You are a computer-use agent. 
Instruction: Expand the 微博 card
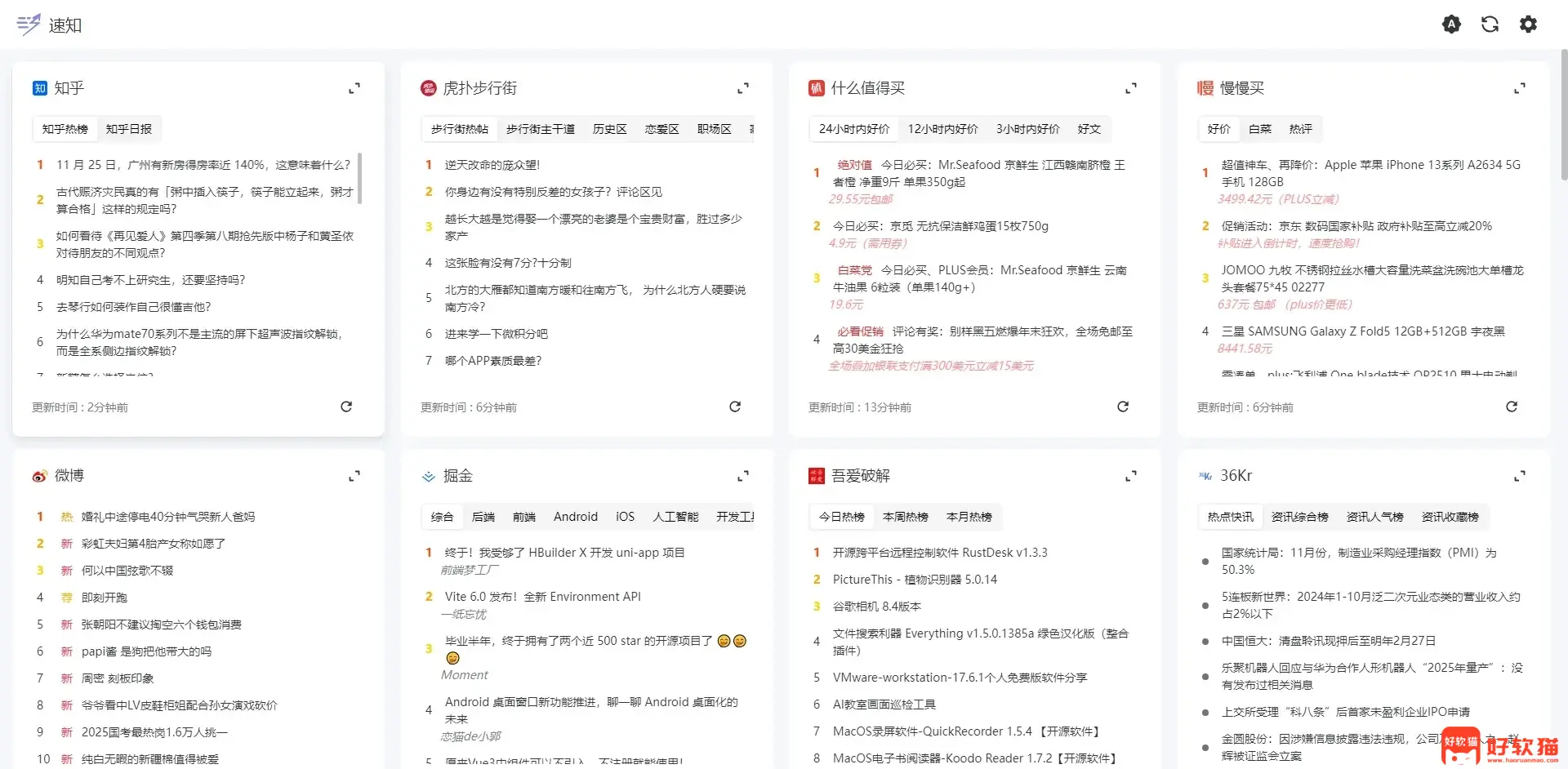[354, 476]
